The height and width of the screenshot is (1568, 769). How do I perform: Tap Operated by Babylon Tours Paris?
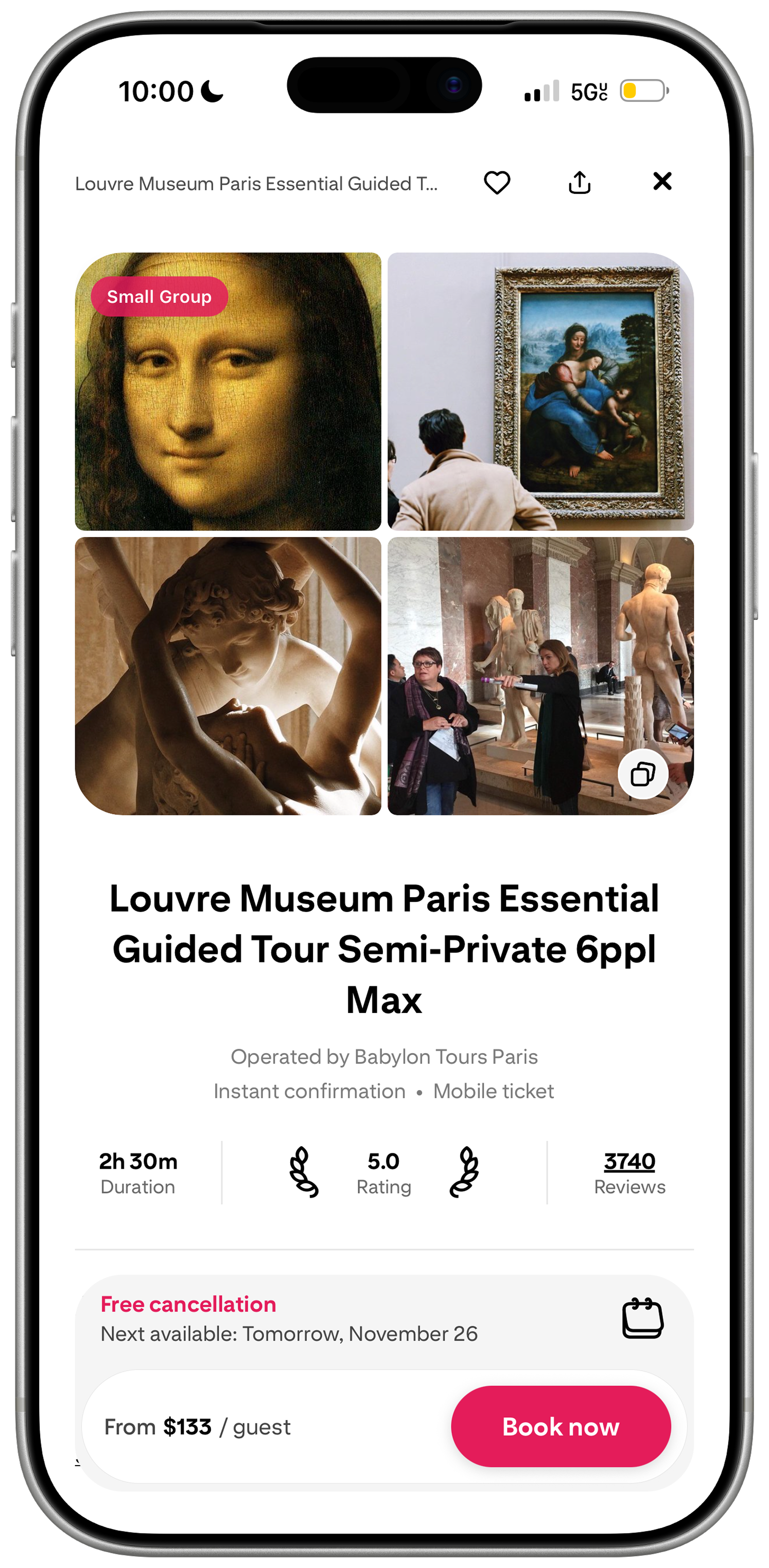coord(384,1057)
